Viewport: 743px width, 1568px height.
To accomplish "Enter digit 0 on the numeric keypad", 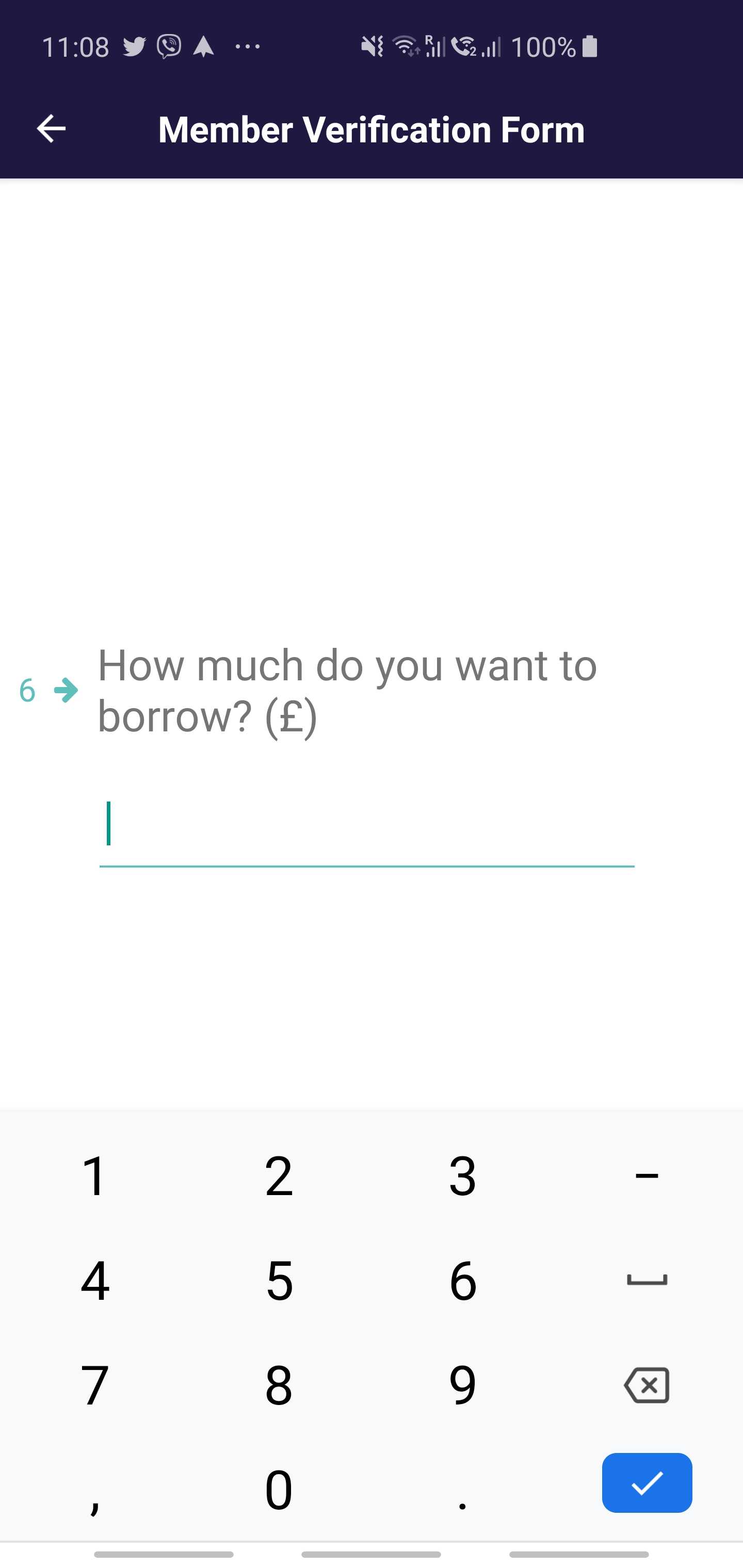I will (279, 1489).
